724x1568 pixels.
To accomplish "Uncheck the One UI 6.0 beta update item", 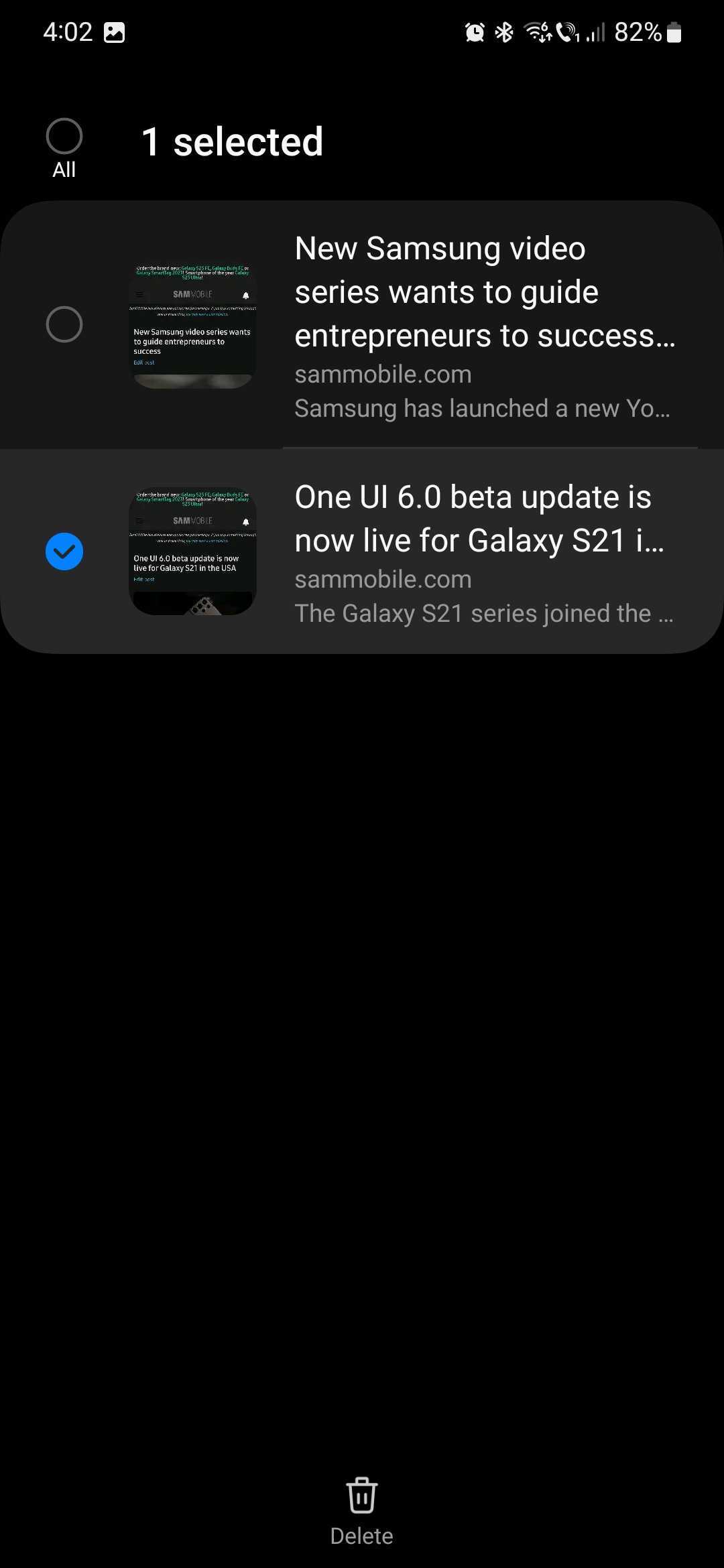I will [x=64, y=551].
